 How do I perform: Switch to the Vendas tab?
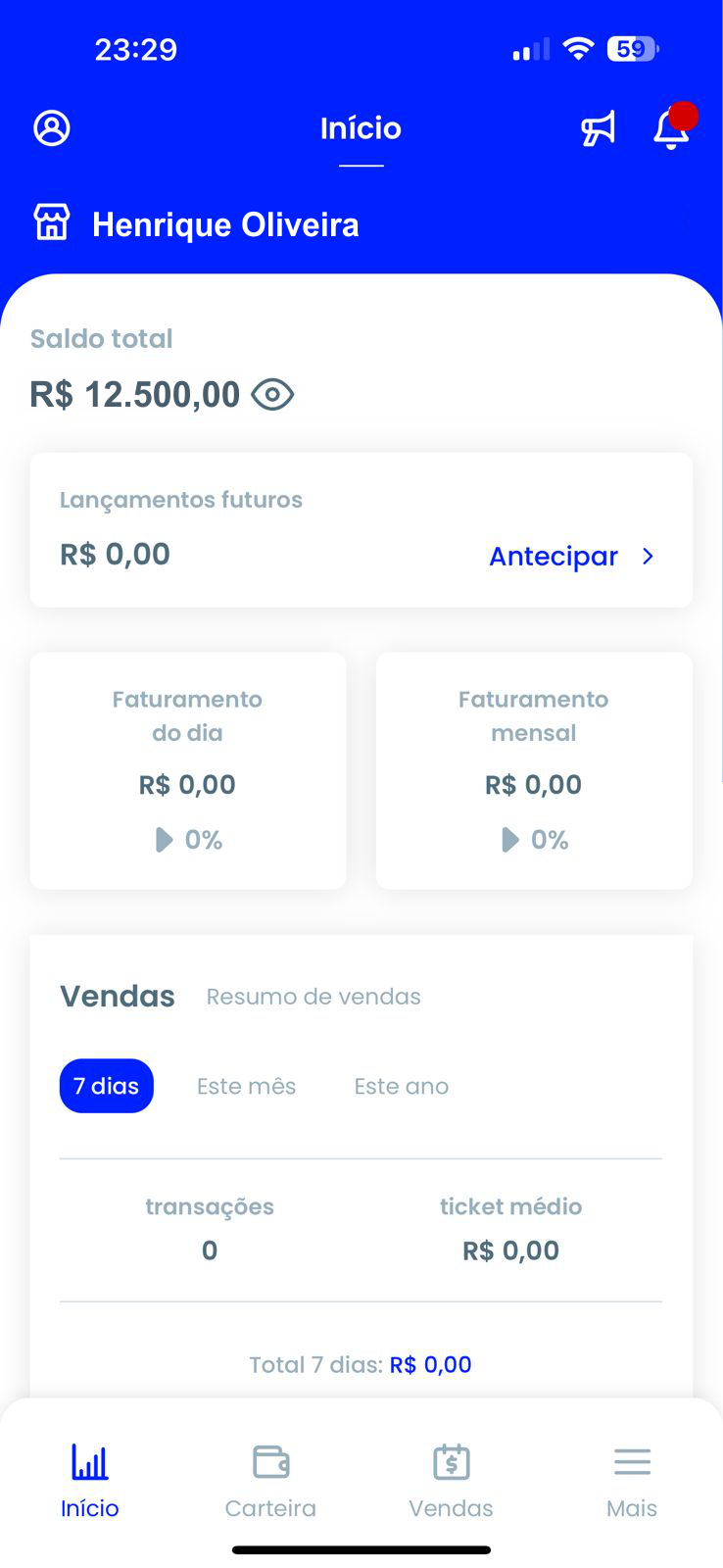click(451, 1481)
